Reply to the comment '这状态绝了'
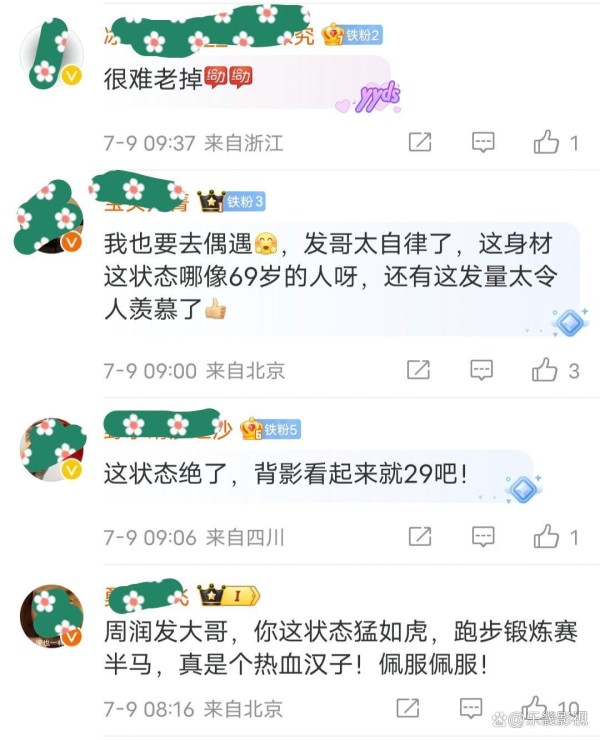 [x=483, y=537]
